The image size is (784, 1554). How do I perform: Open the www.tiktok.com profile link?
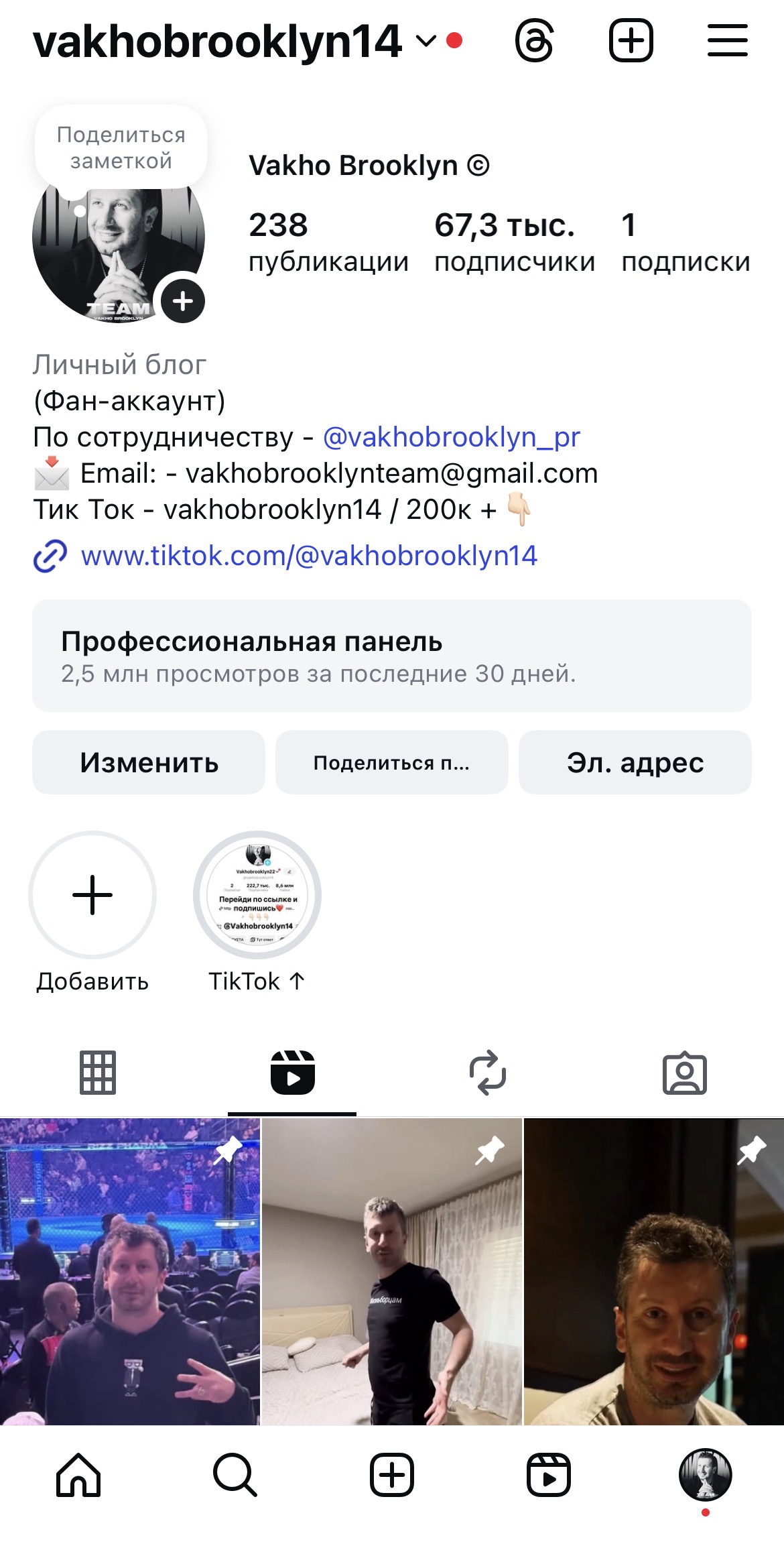(308, 556)
